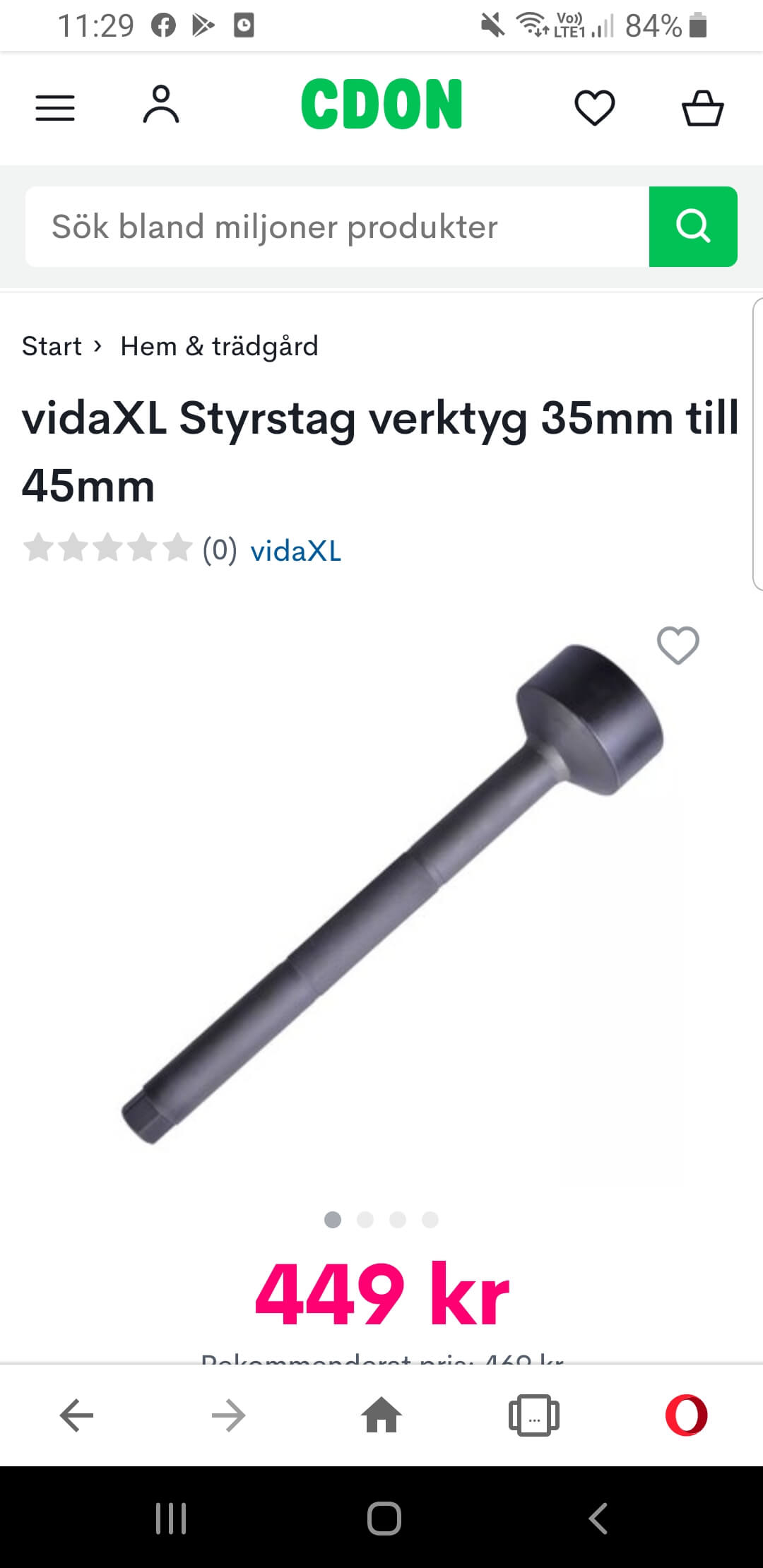
Task: Tap the green search button
Action: (693, 227)
